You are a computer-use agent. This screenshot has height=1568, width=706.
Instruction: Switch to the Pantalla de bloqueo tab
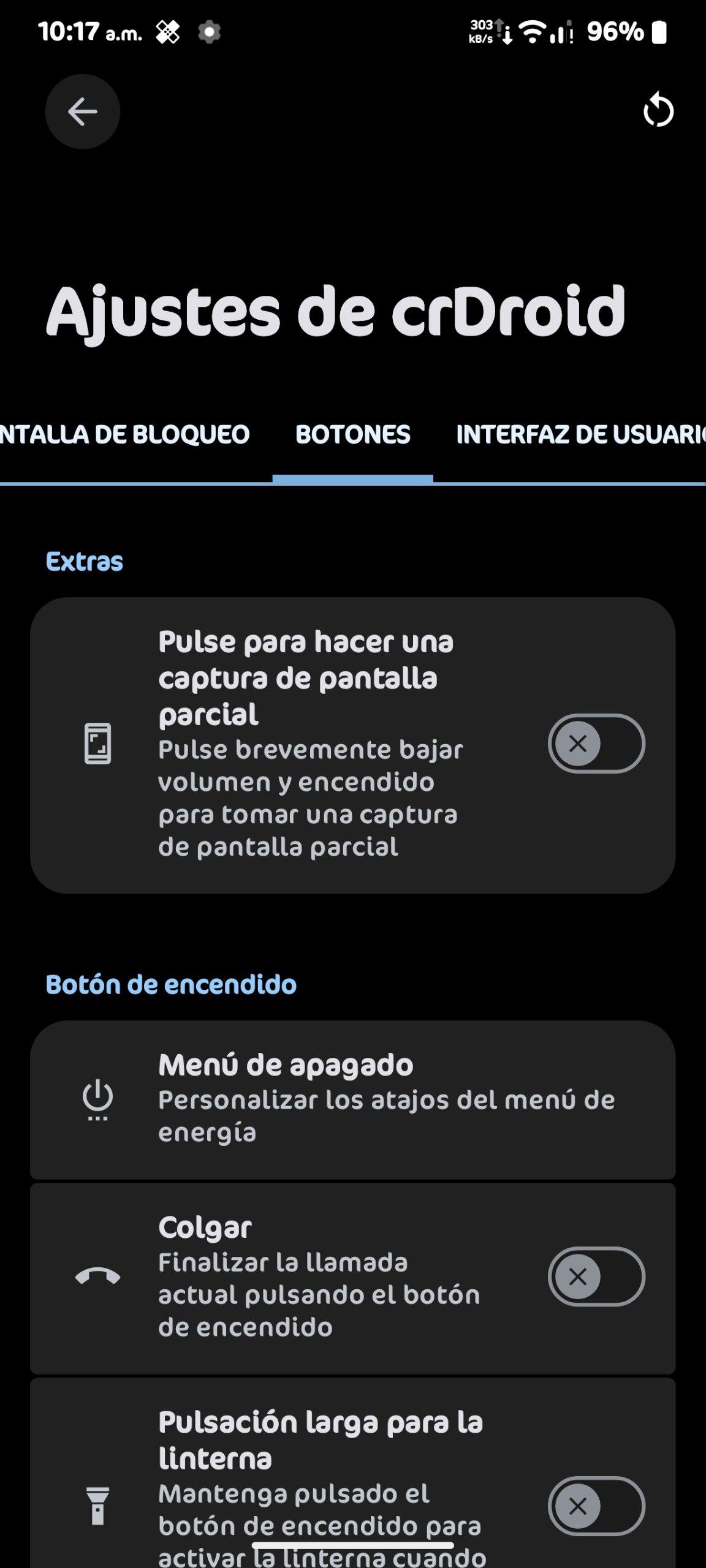click(x=125, y=434)
